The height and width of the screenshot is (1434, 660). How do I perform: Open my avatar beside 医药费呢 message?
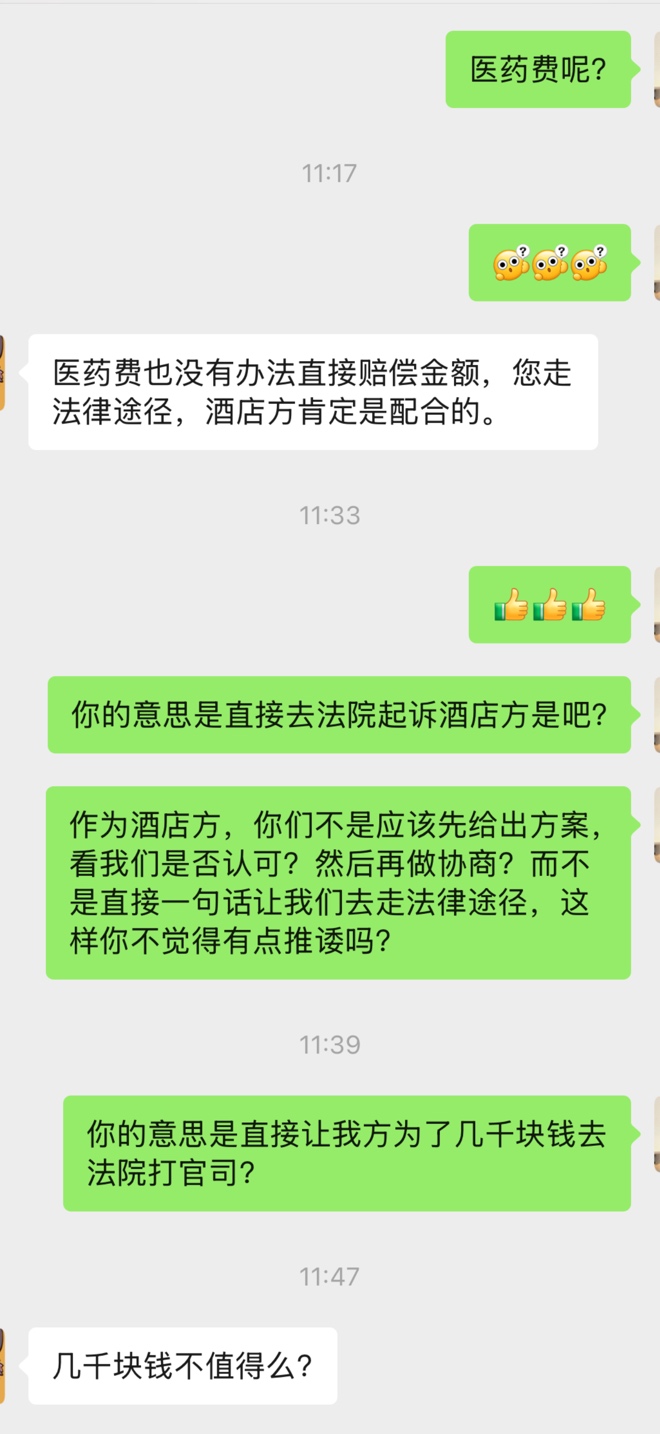click(x=656, y=69)
